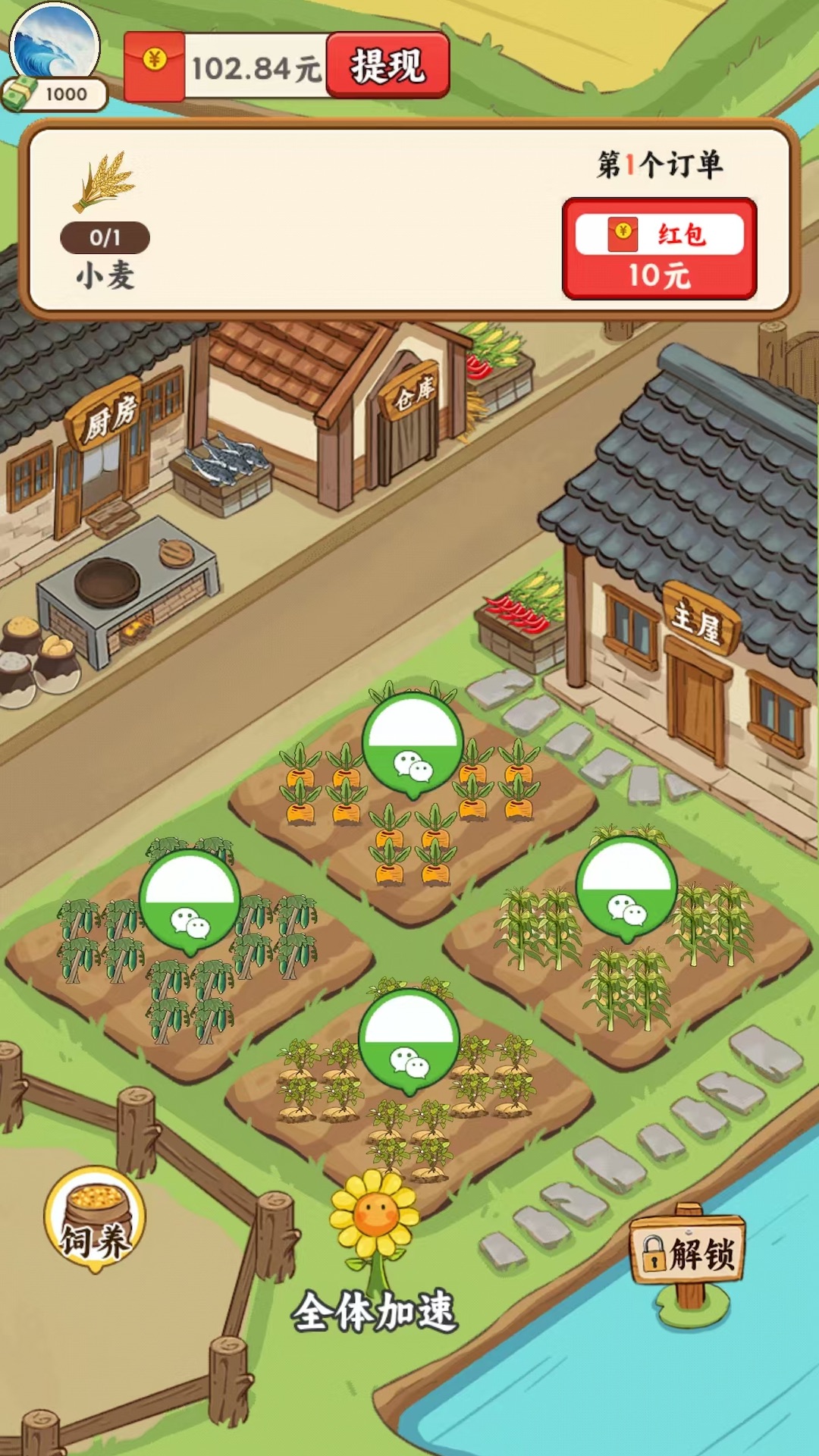Screen dimensions: 819x1456
Task: Open the 饲养 feeding button
Action: point(94,1219)
